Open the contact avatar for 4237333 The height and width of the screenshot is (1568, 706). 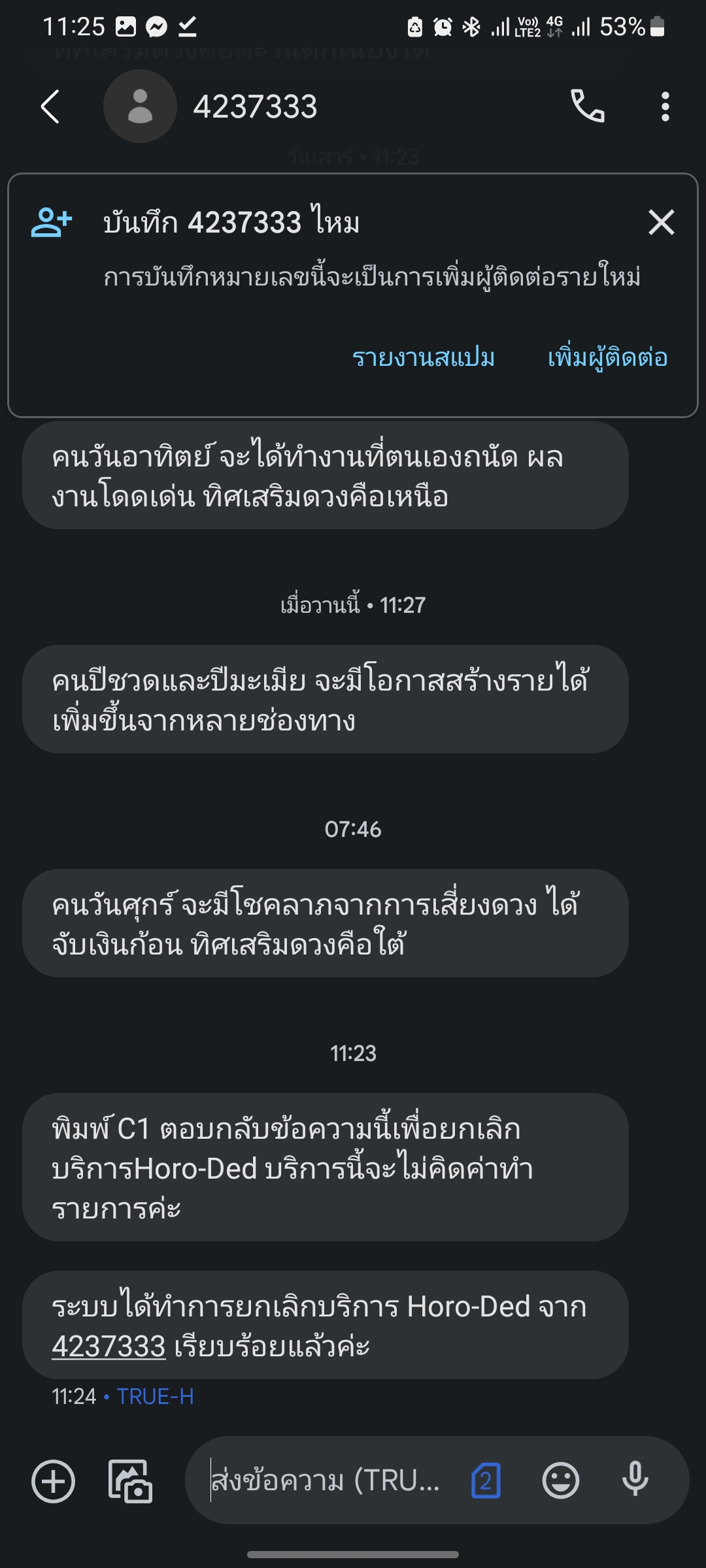(140, 106)
